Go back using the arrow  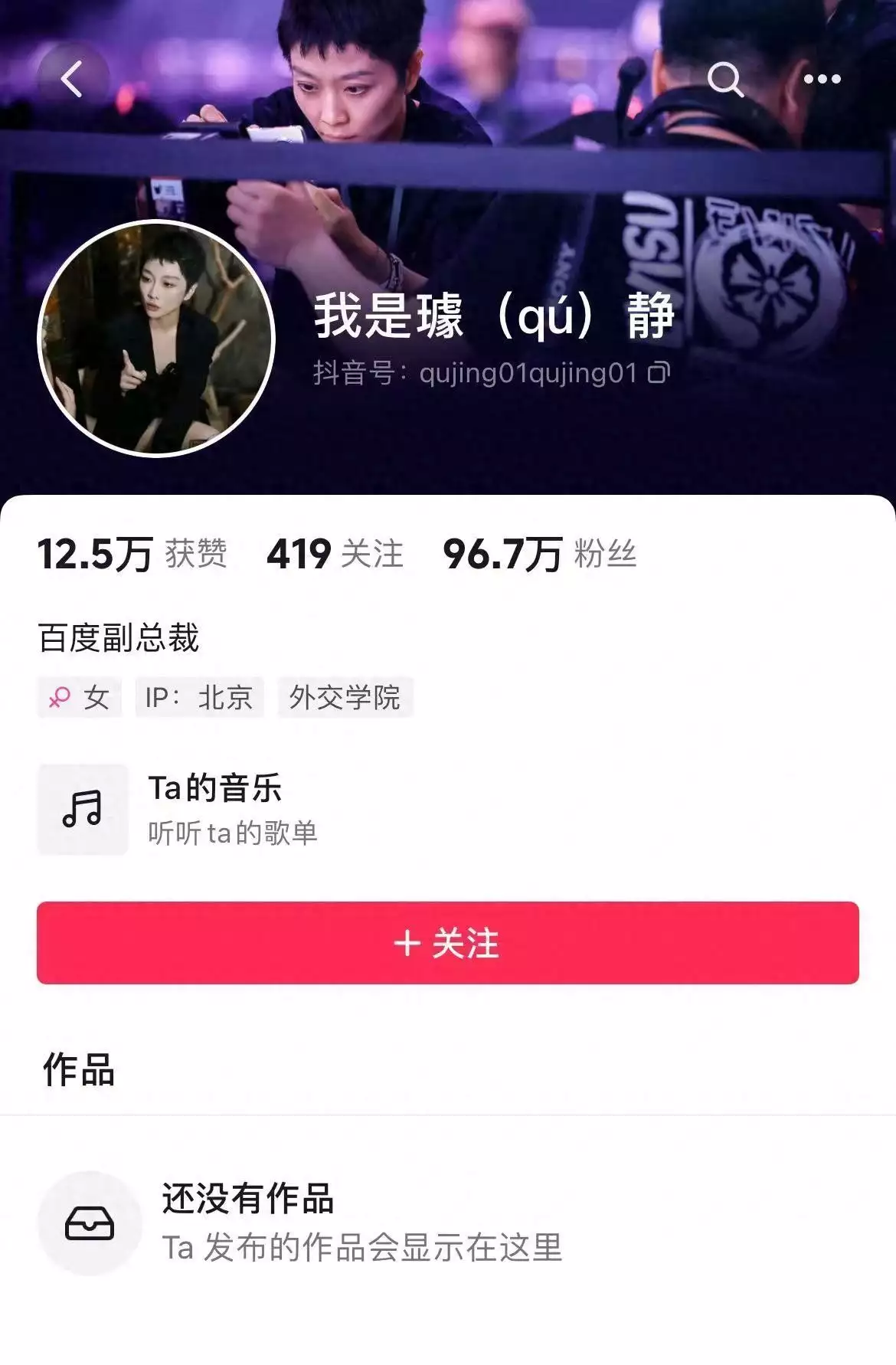pyautogui.click(x=72, y=79)
